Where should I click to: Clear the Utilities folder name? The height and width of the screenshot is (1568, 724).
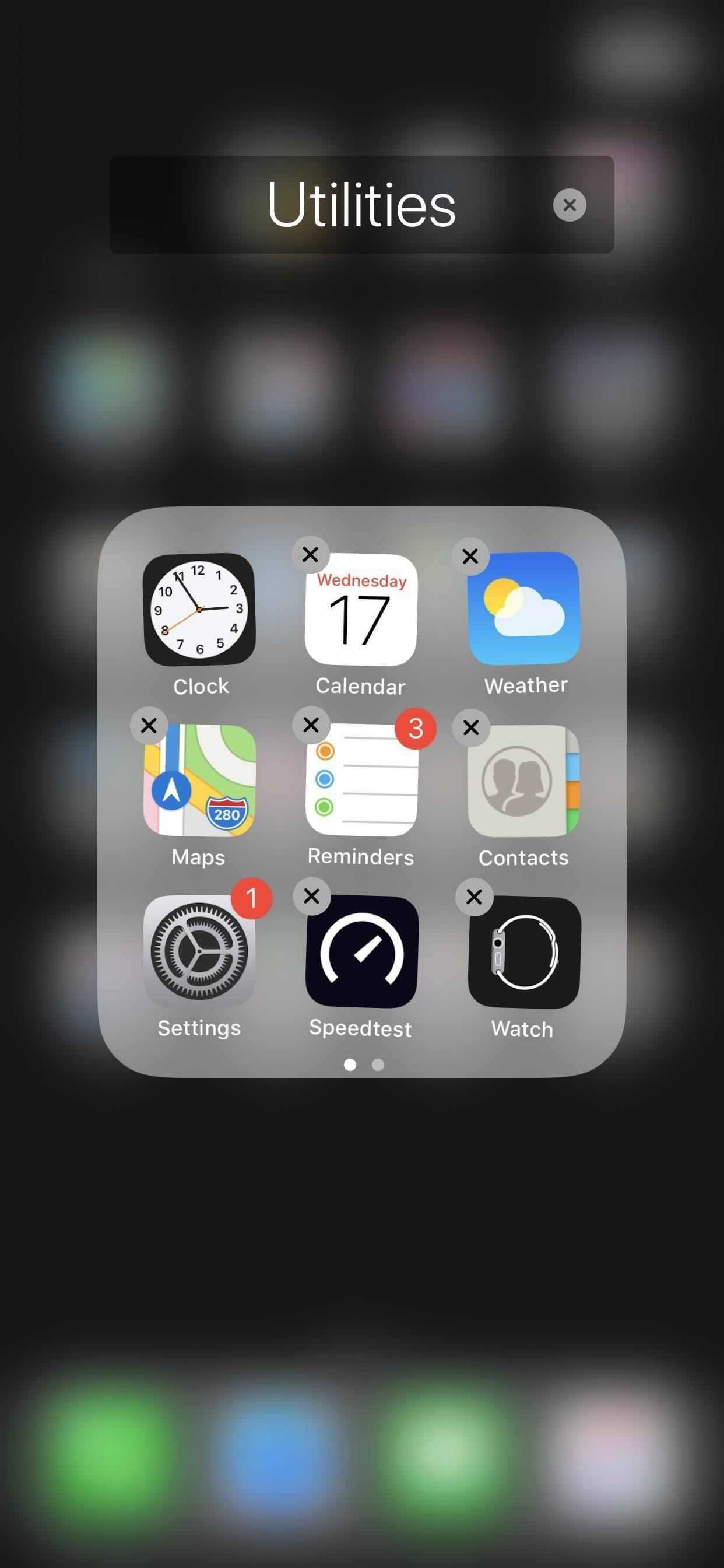570,205
